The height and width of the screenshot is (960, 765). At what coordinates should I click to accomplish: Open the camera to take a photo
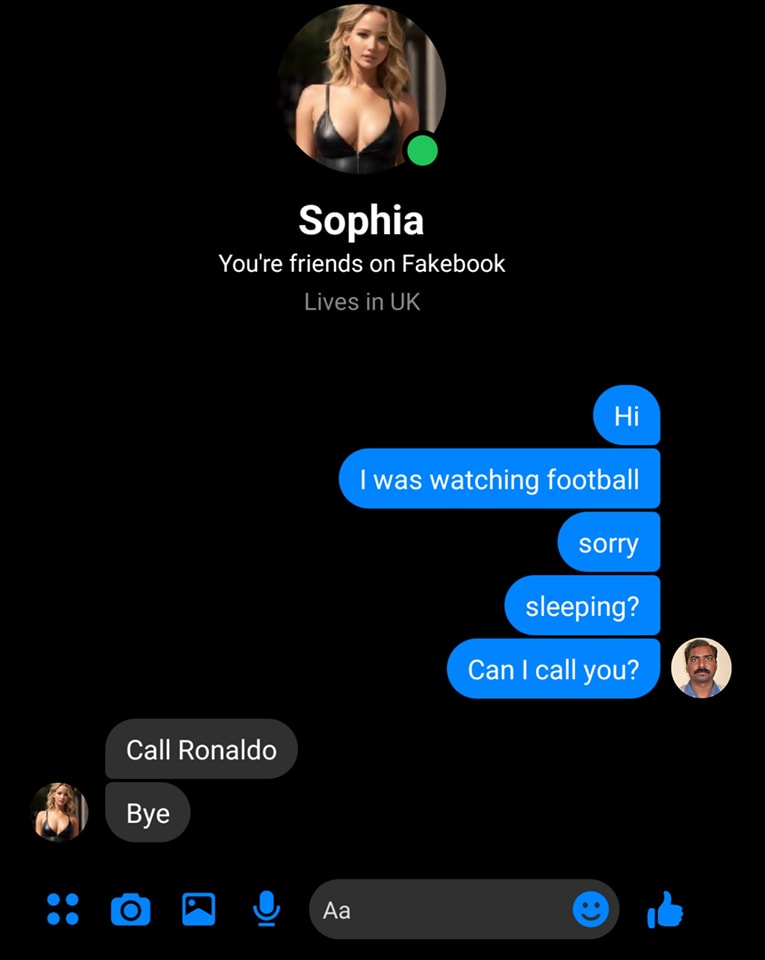click(x=130, y=910)
